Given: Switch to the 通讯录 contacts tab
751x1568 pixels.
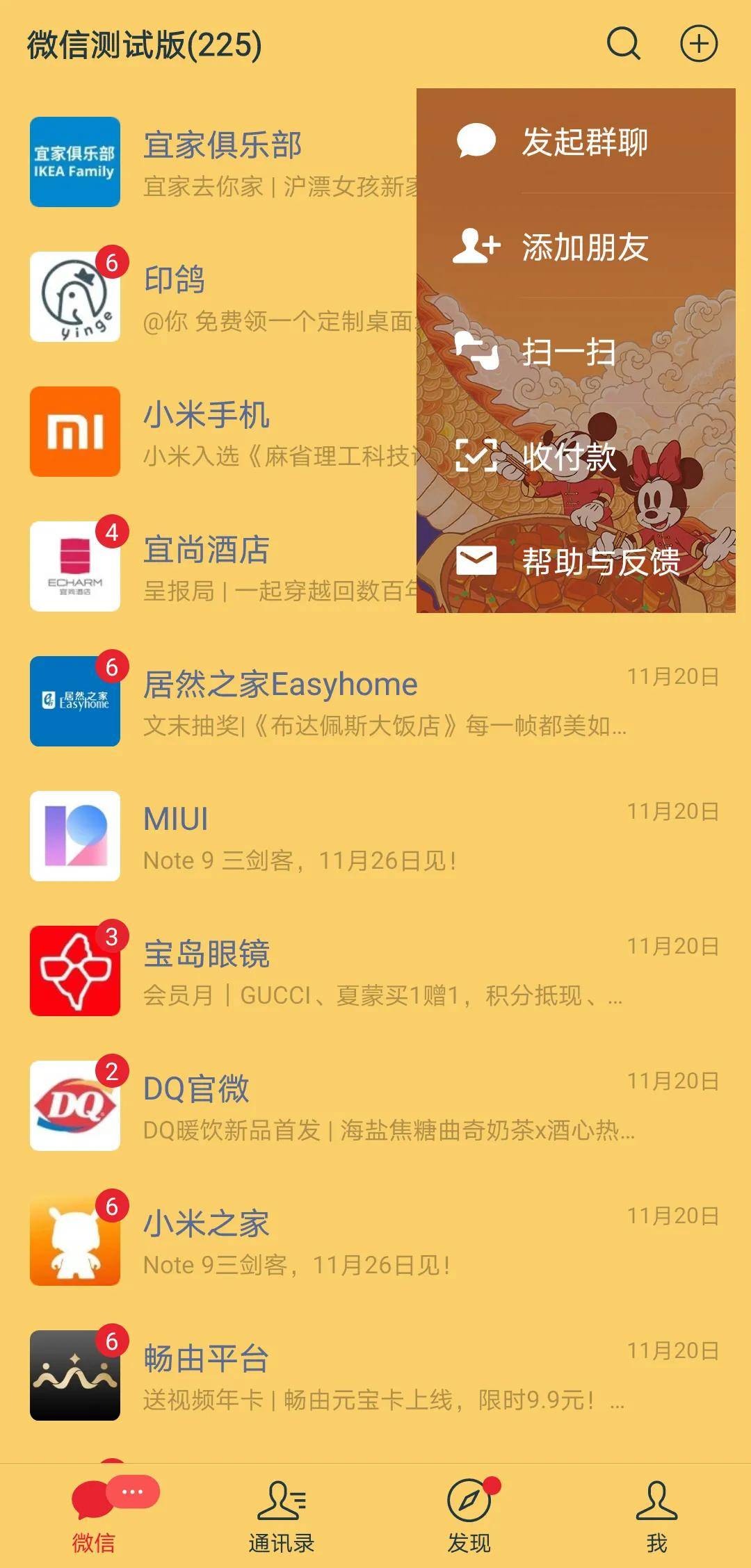Looking at the screenshot, I should point(282,1515).
